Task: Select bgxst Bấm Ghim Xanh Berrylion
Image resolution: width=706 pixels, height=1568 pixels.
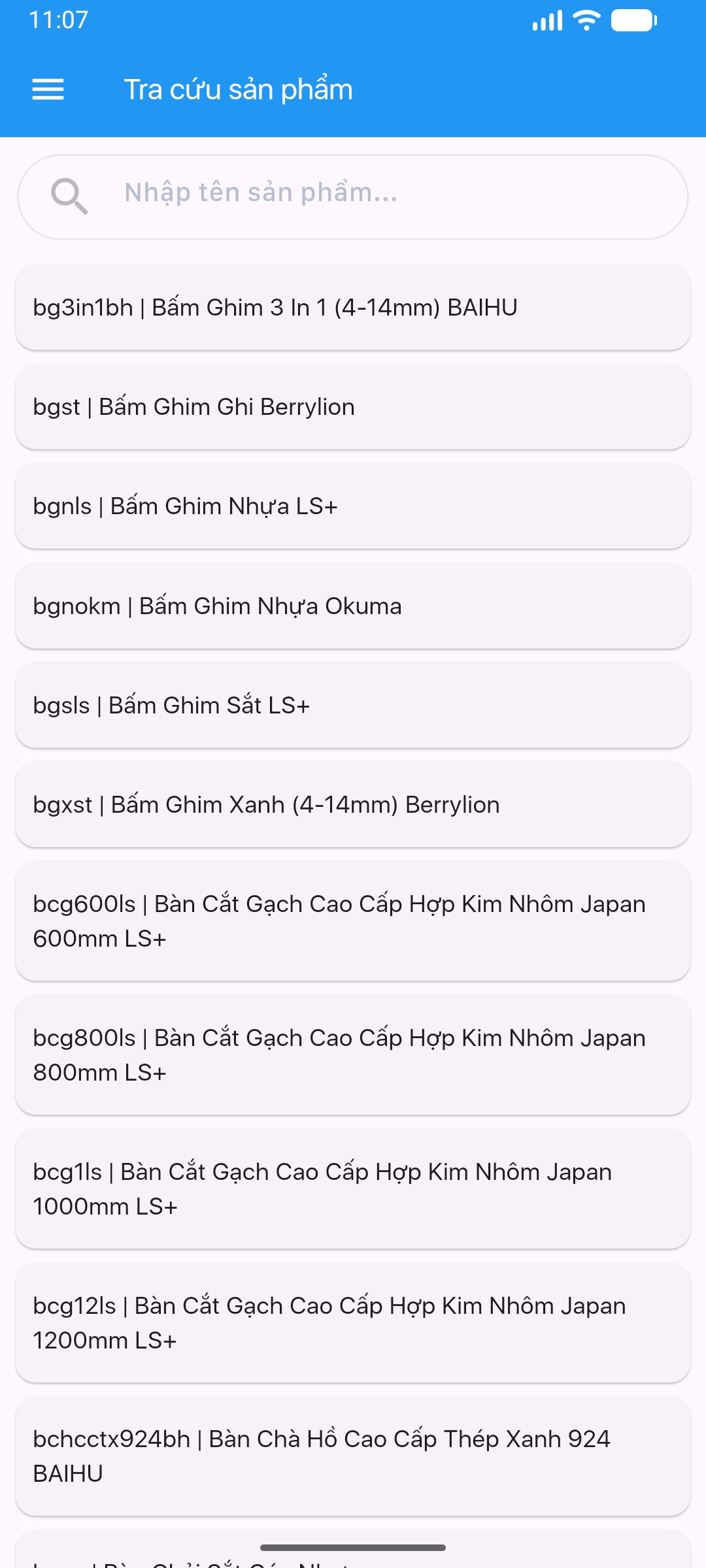Action: tap(353, 804)
